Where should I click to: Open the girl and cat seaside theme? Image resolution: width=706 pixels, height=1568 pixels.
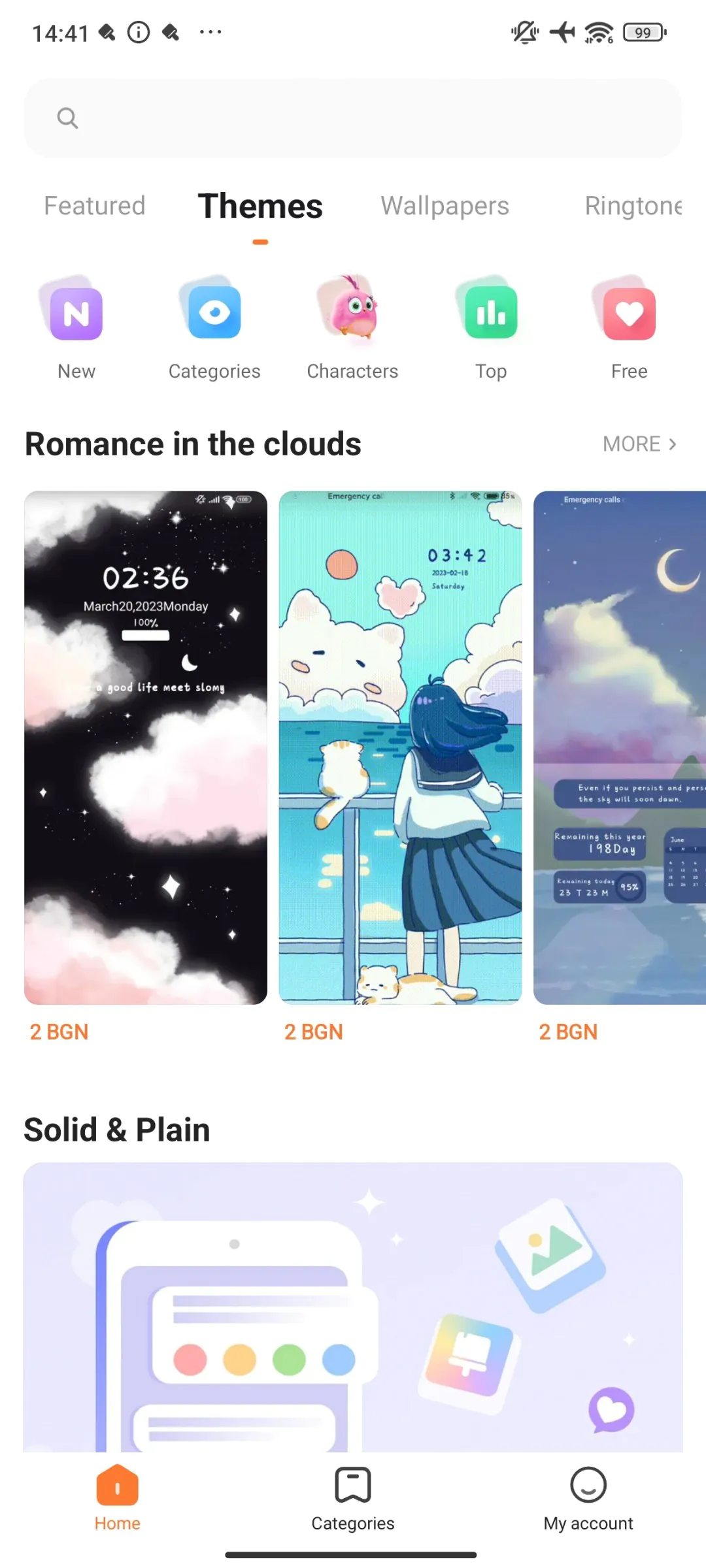coord(400,747)
